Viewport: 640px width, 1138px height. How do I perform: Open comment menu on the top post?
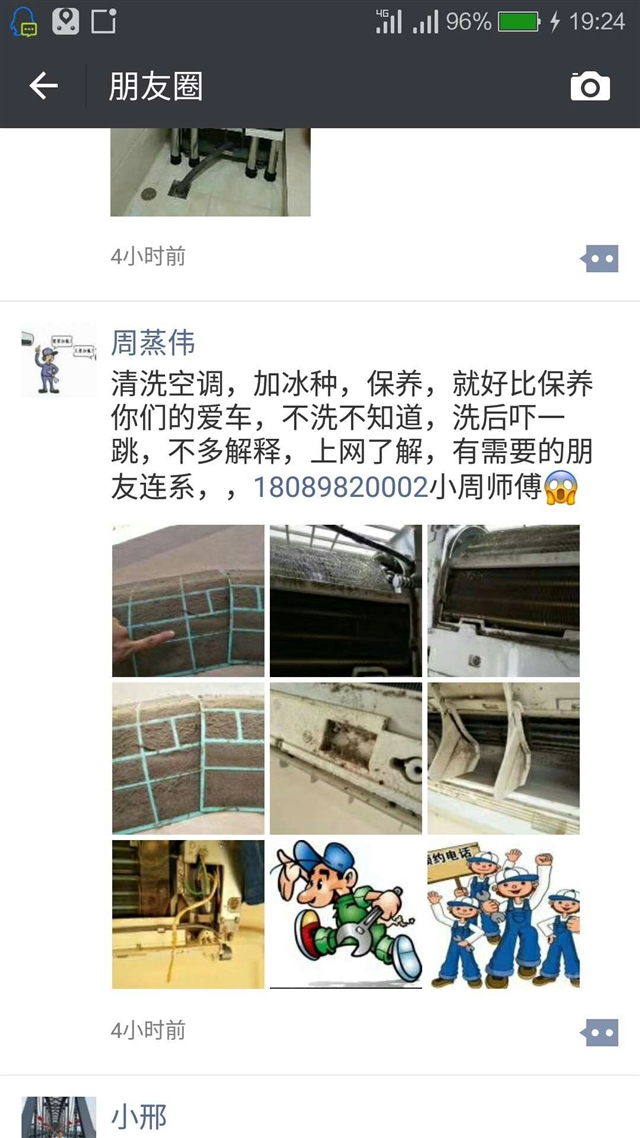tap(600, 259)
